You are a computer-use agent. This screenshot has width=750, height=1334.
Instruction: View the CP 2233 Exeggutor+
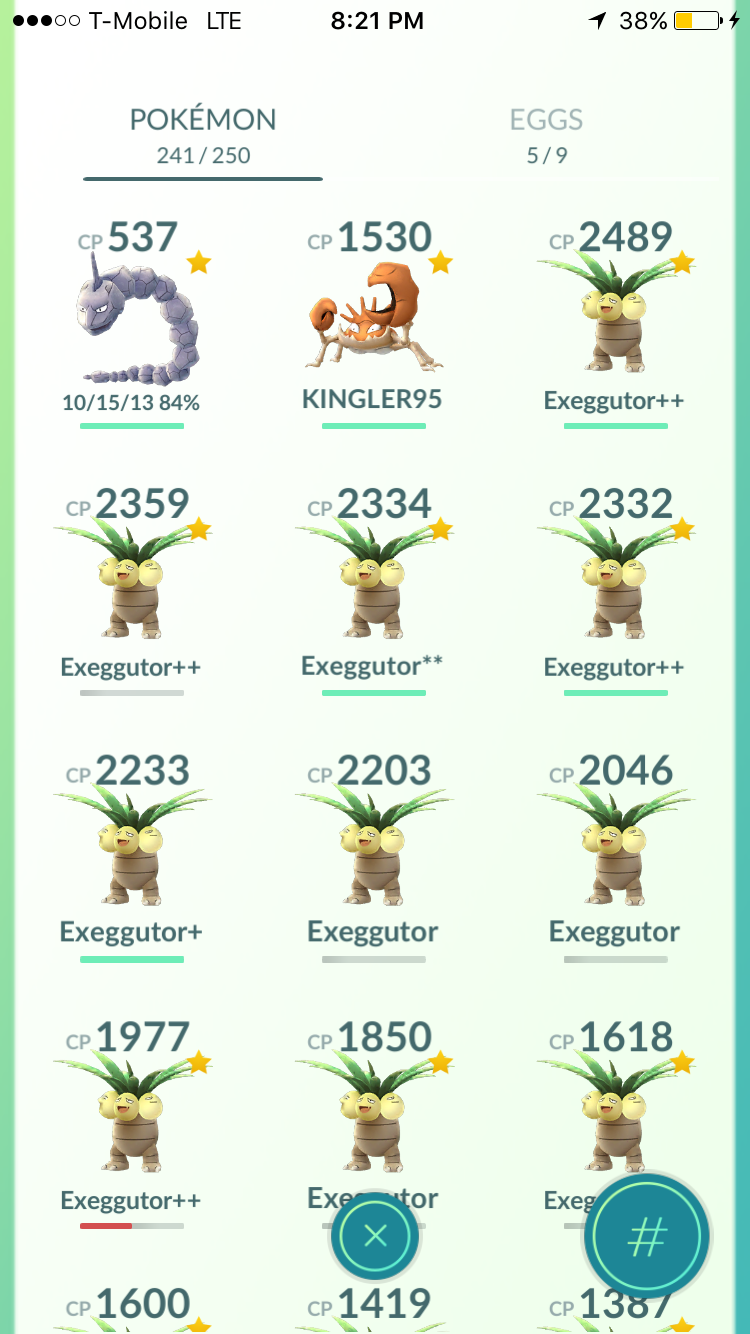tap(132, 858)
